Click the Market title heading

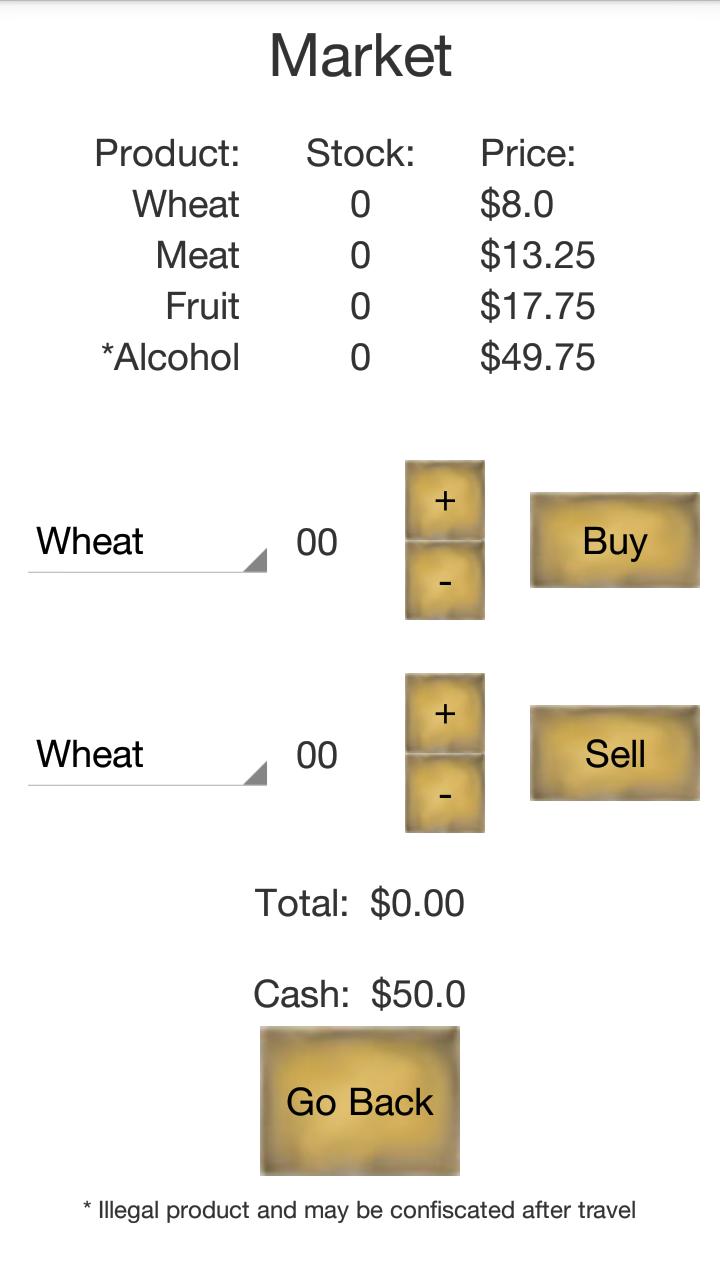(x=360, y=55)
